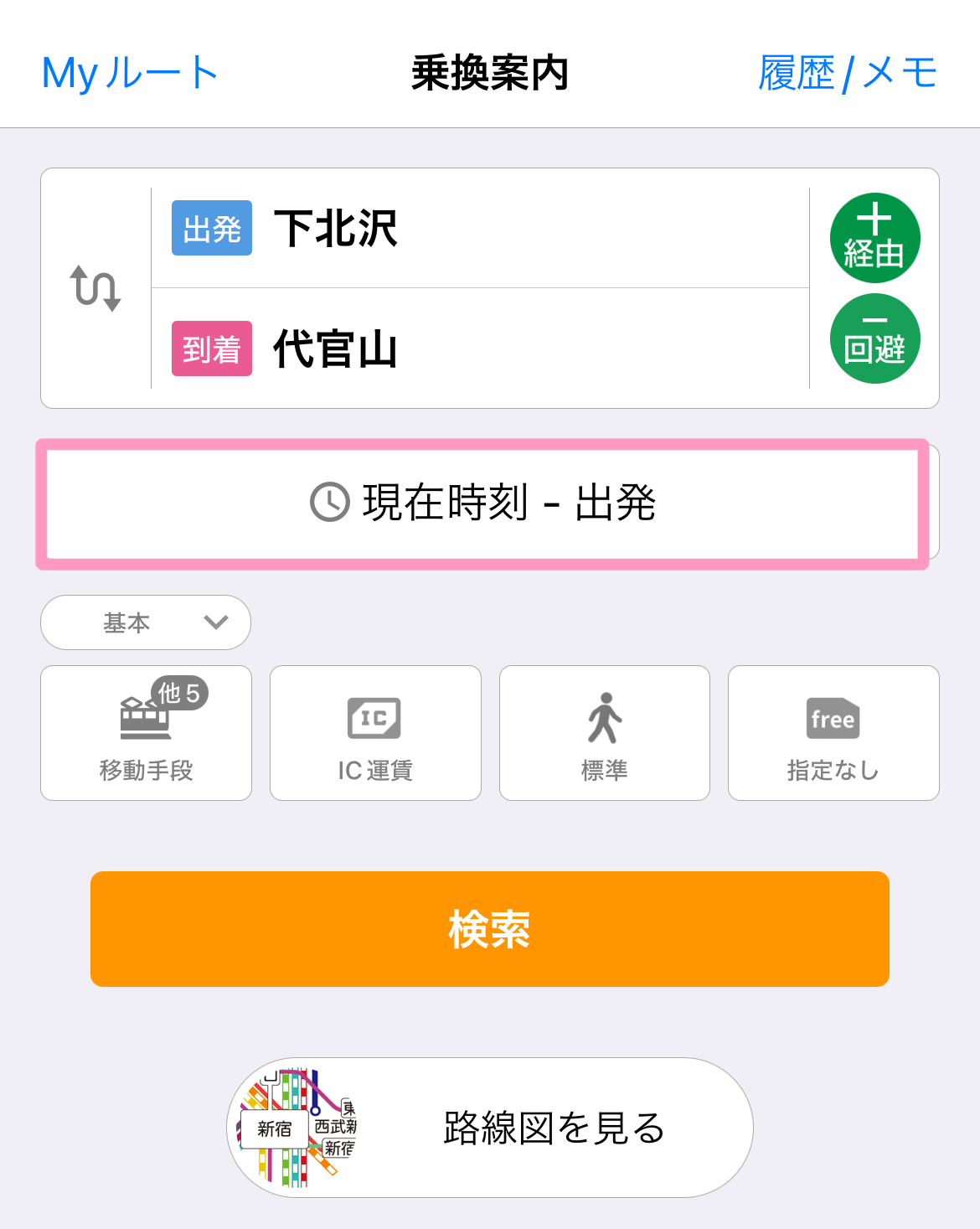Tap the clock icon next to 現在時刻
980x1229 pixels.
pyautogui.click(x=328, y=502)
